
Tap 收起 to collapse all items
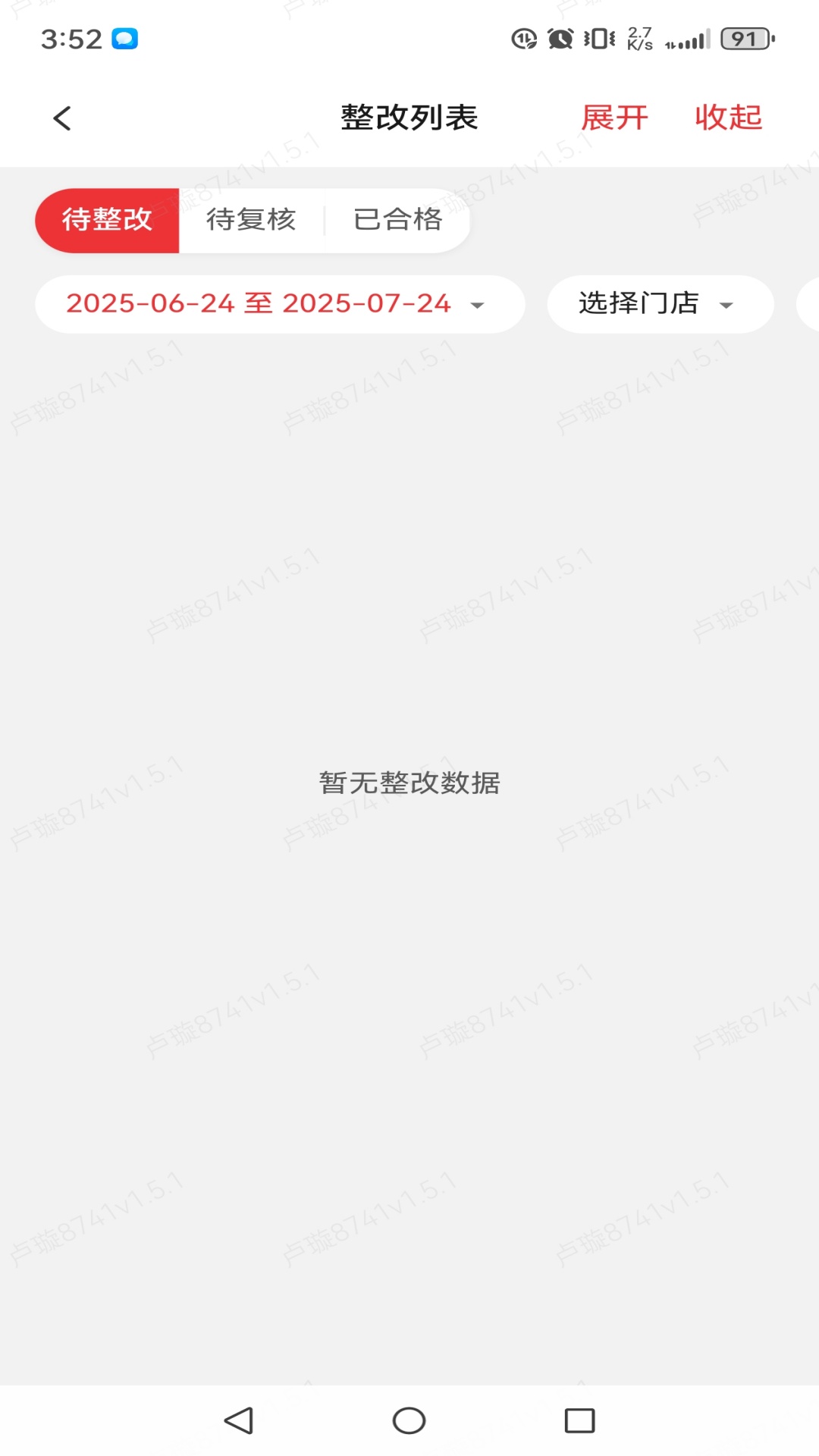click(x=728, y=118)
